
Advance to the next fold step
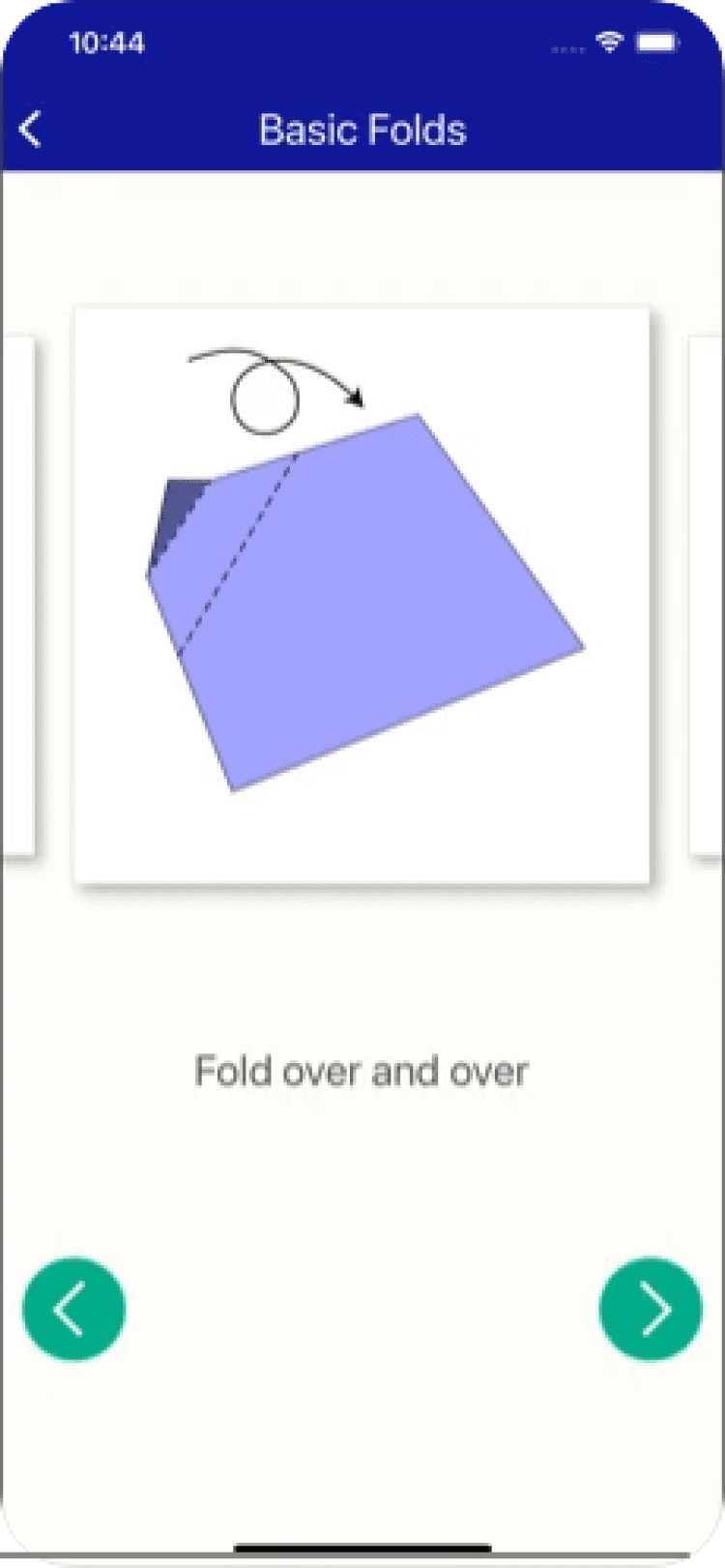651,1309
